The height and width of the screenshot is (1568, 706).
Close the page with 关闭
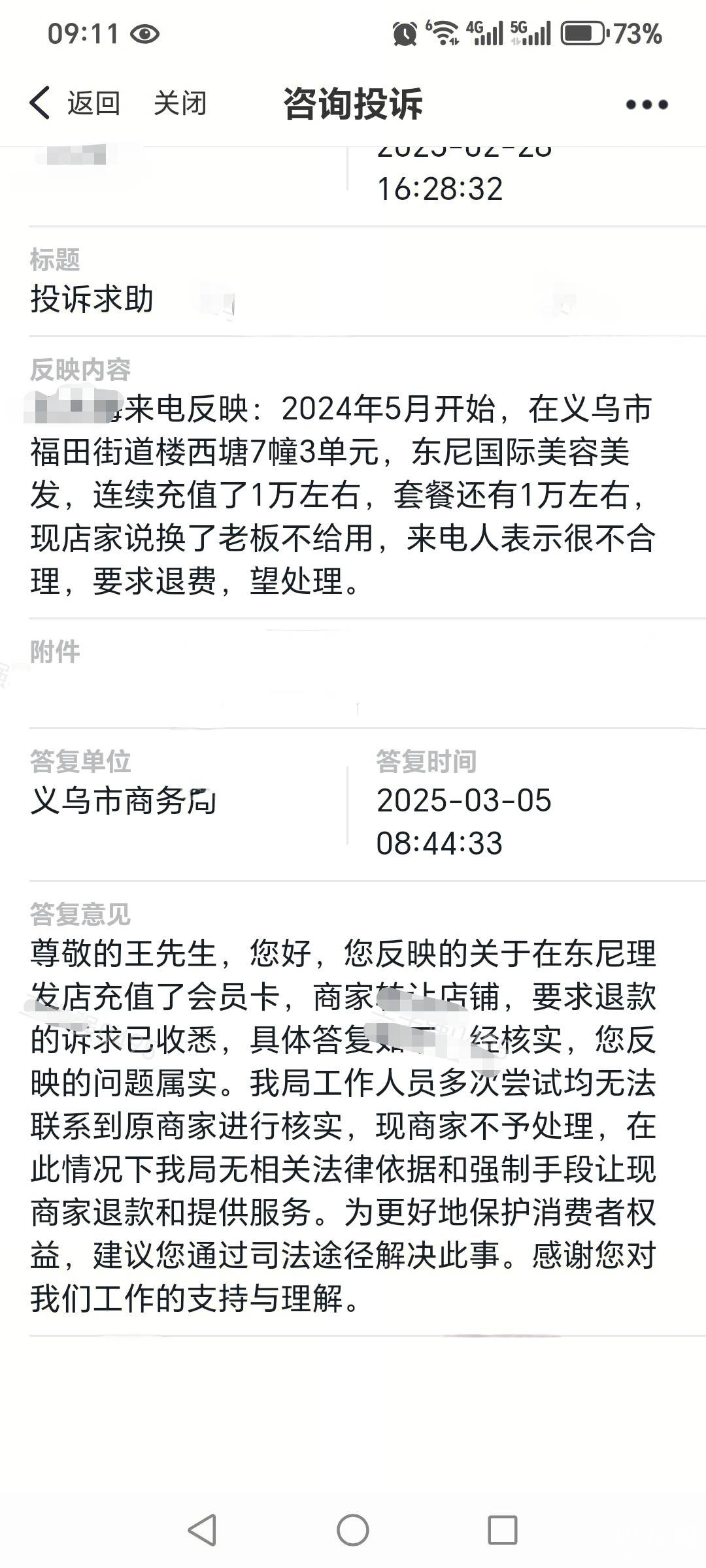click(x=180, y=103)
